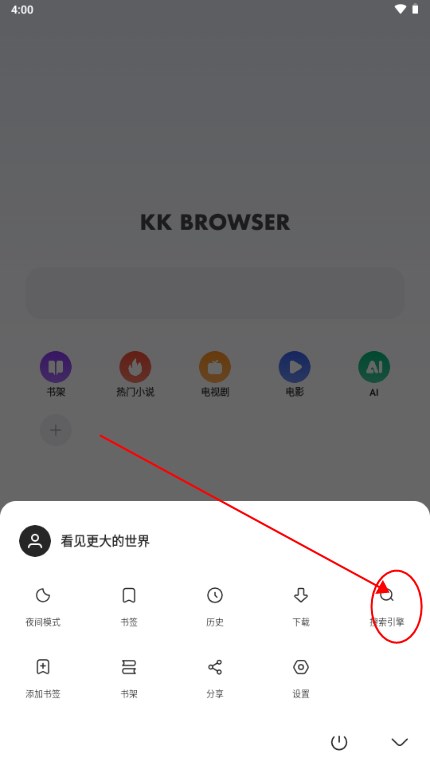430x766 pixels.
Task: Collapse the menu with the down chevron
Action: pyautogui.click(x=400, y=742)
